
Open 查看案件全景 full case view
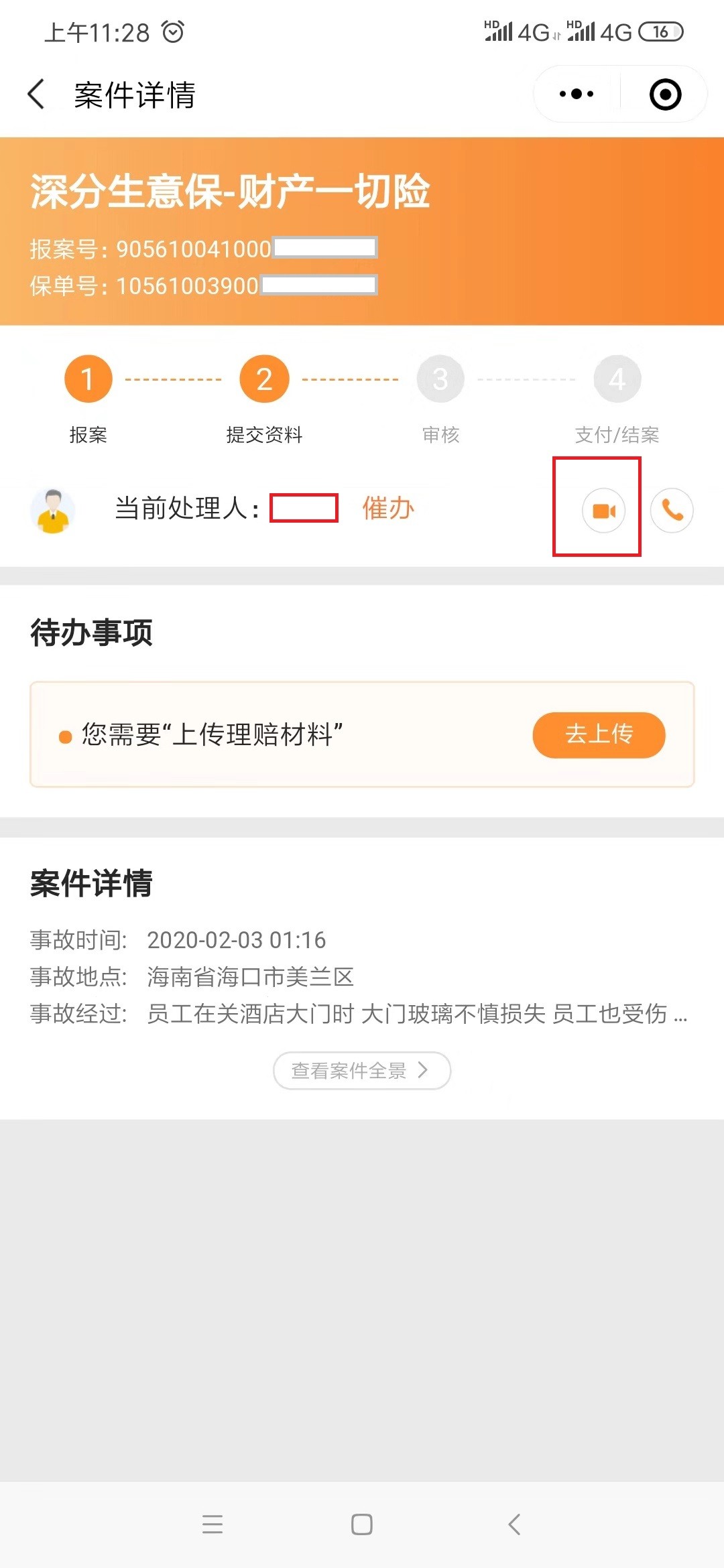[x=361, y=1070]
